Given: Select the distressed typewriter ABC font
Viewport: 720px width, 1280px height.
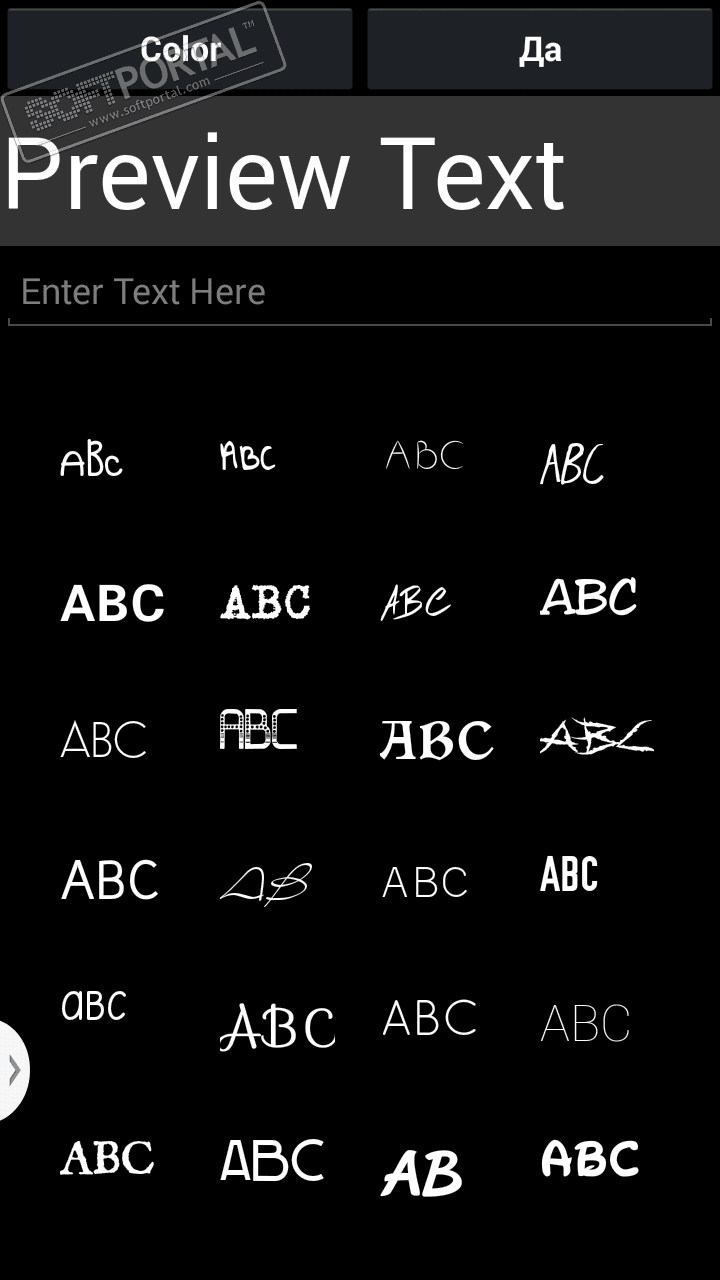Looking at the screenshot, I should click(x=265, y=602).
